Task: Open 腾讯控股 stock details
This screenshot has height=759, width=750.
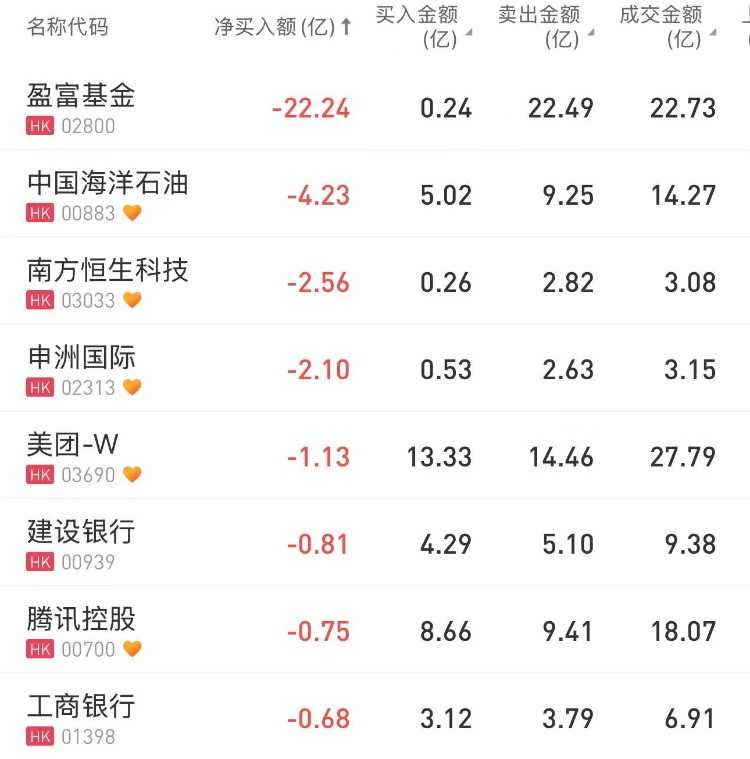Action: (x=81, y=618)
